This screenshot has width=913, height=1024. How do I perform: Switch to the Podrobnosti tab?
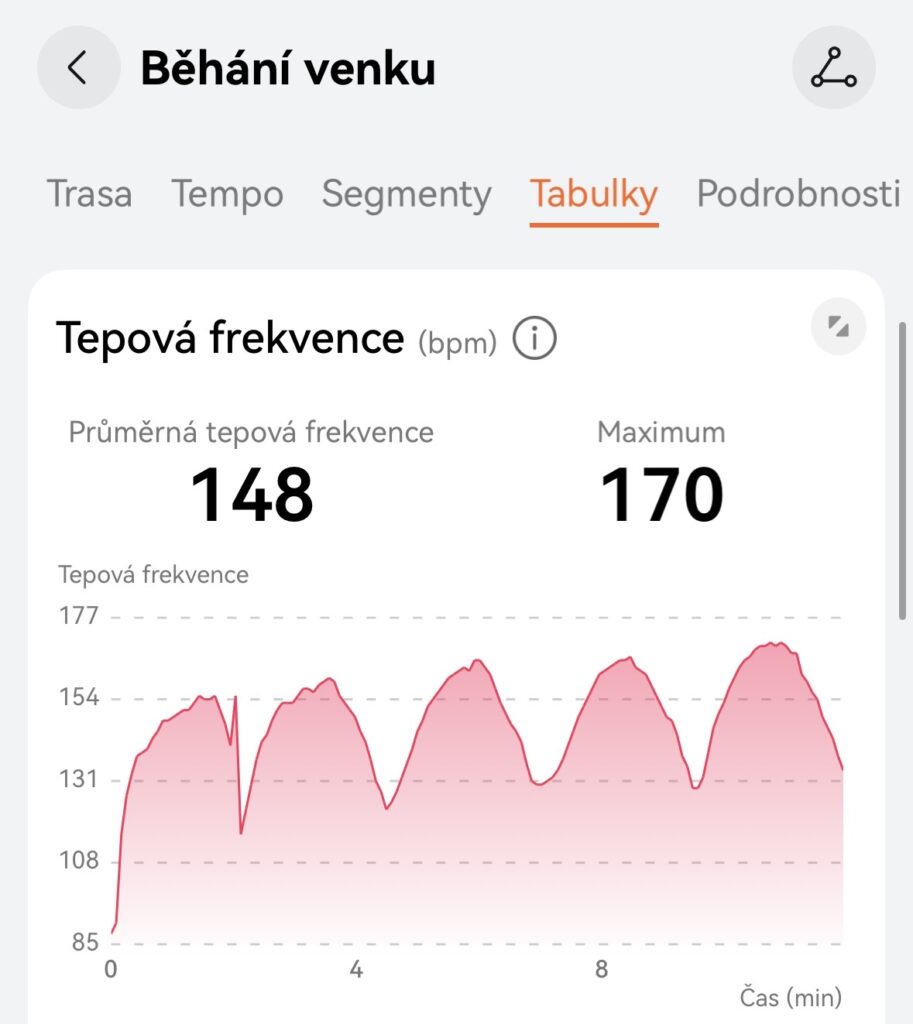coord(798,194)
